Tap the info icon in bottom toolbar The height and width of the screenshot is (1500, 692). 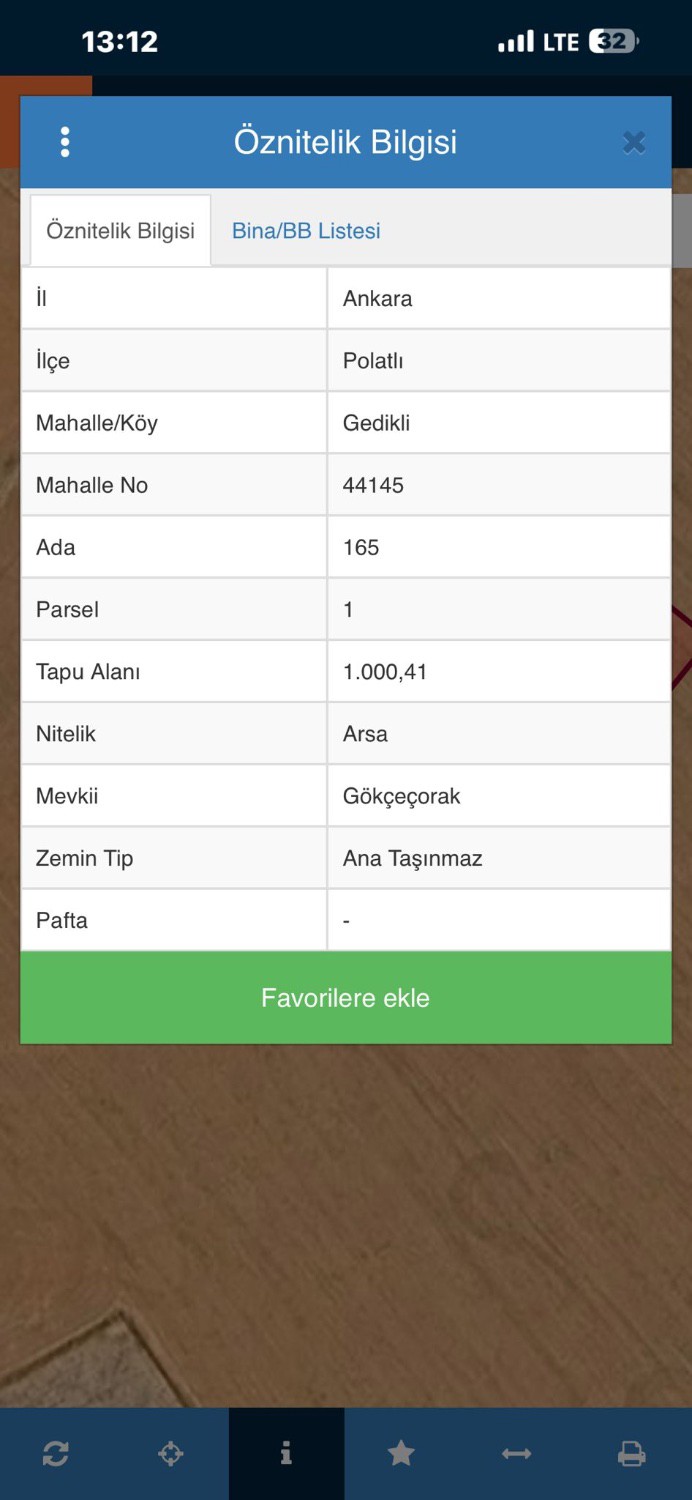click(x=286, y=1454)
